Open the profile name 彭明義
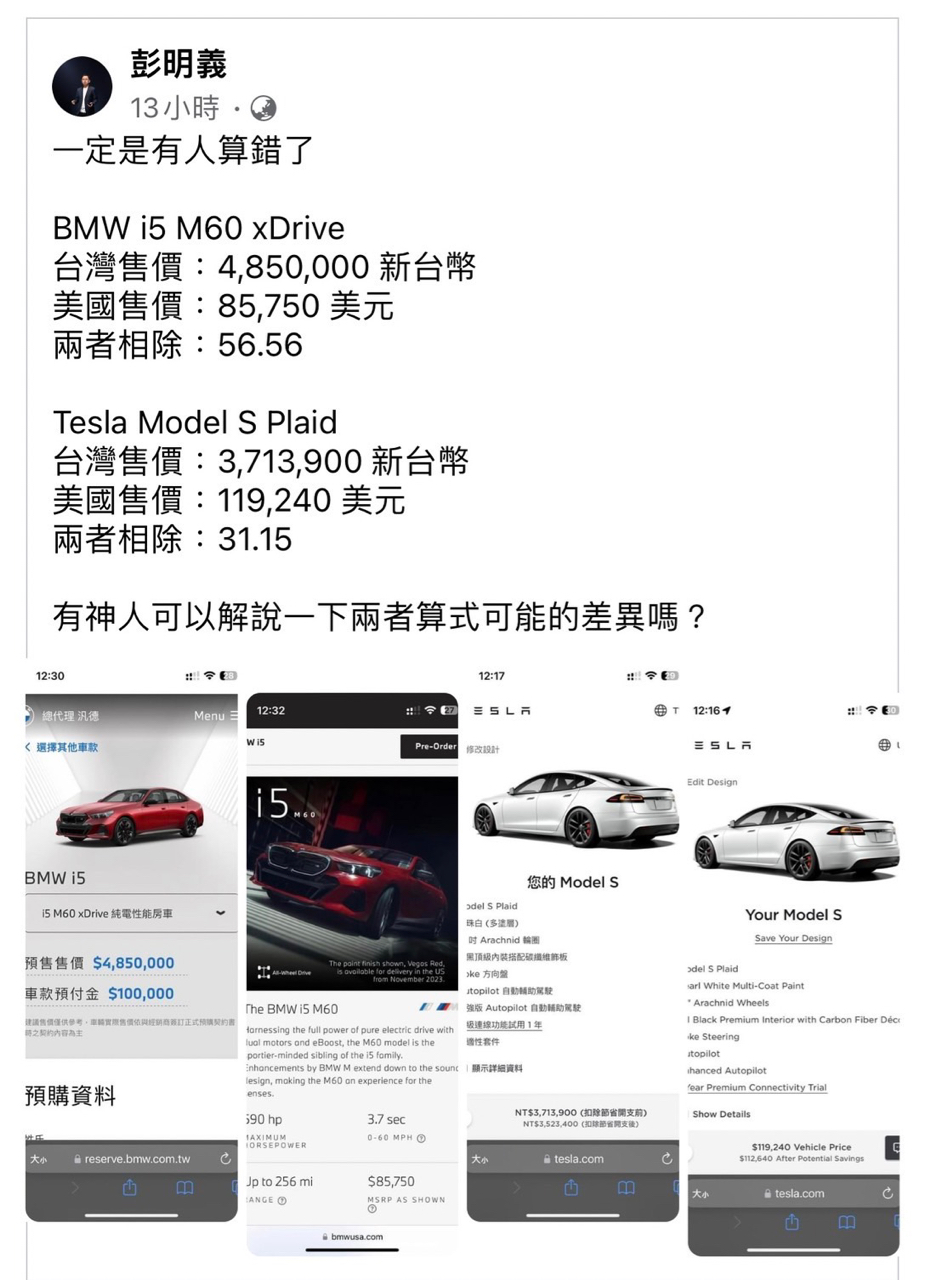Image resolution: width=925 pixels, height=1280 pixels. pyautogui.click(x=178, y=64)
